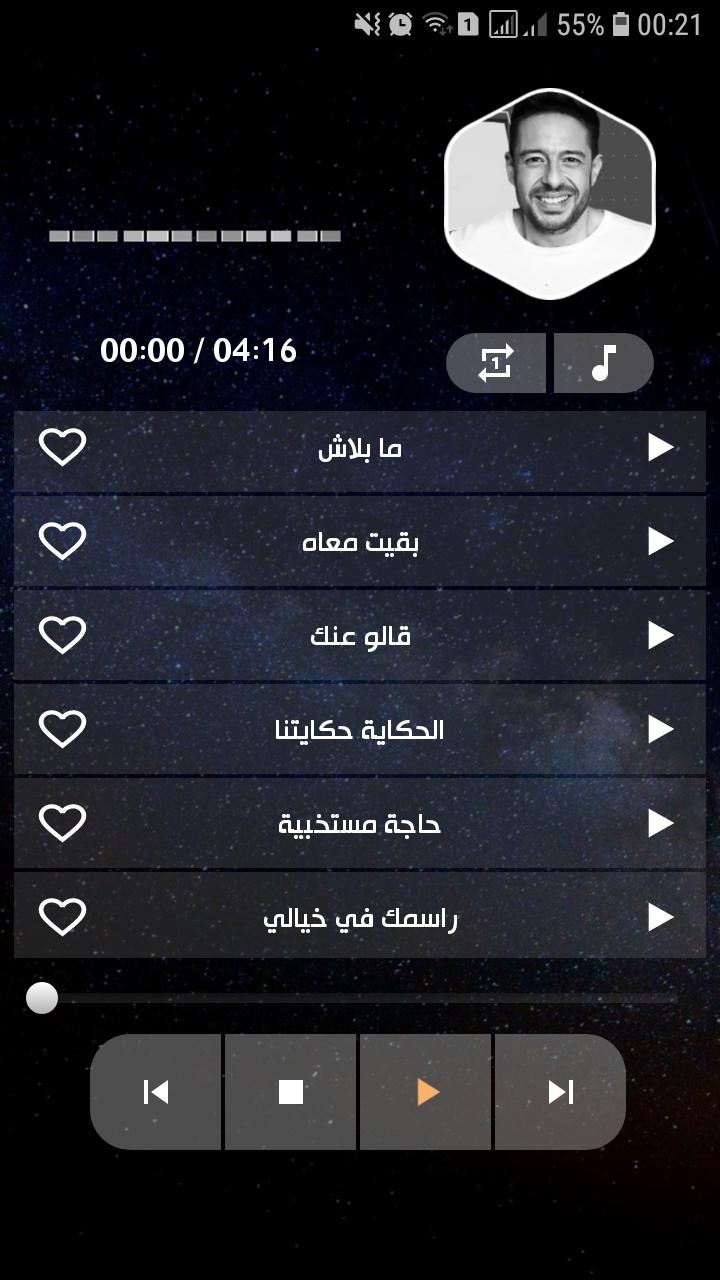
Task: Favorite the song حاجة مستخبية
Action: [x=62, y=823]
